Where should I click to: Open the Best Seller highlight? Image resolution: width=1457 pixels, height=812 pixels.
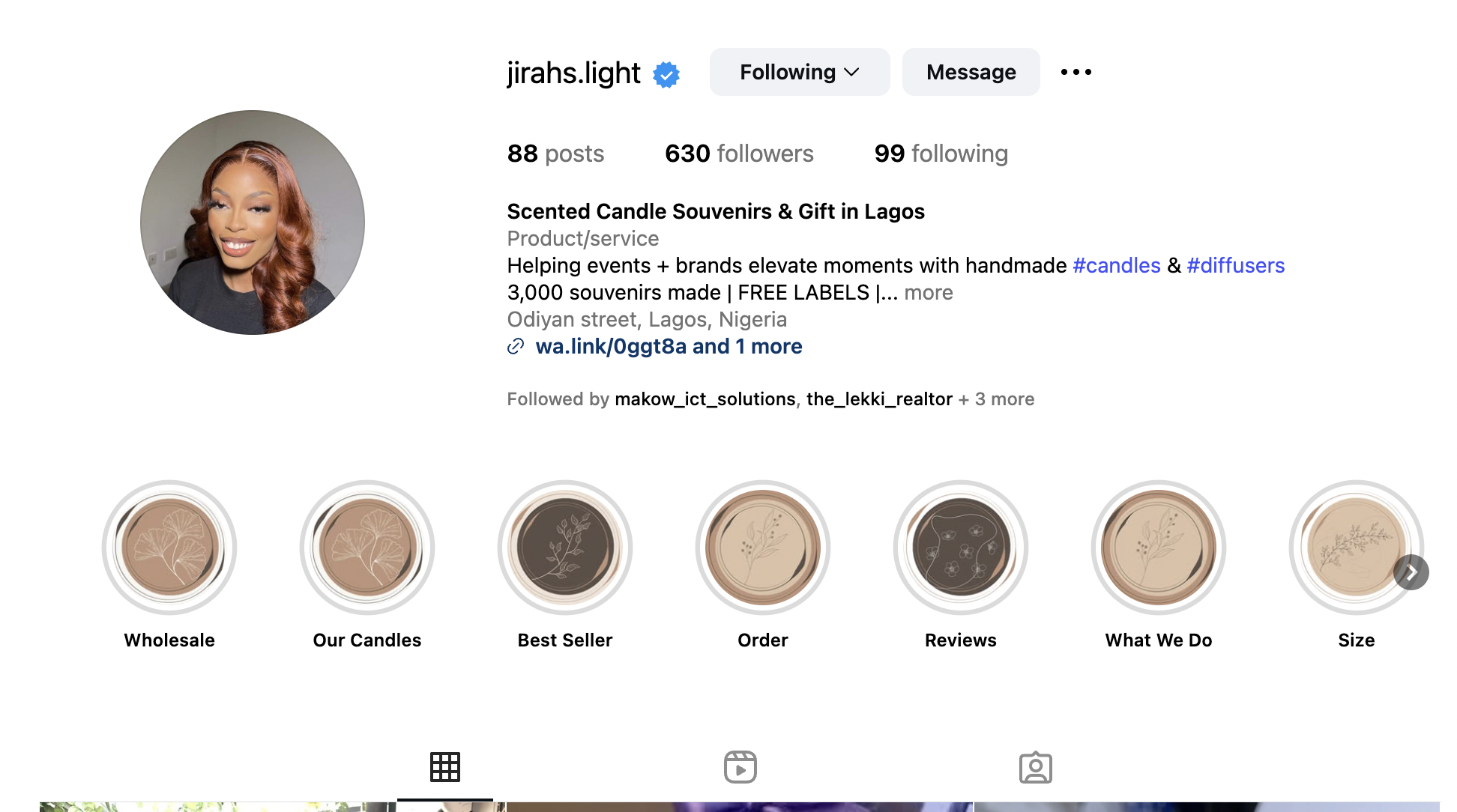click(x=565, y=548)
